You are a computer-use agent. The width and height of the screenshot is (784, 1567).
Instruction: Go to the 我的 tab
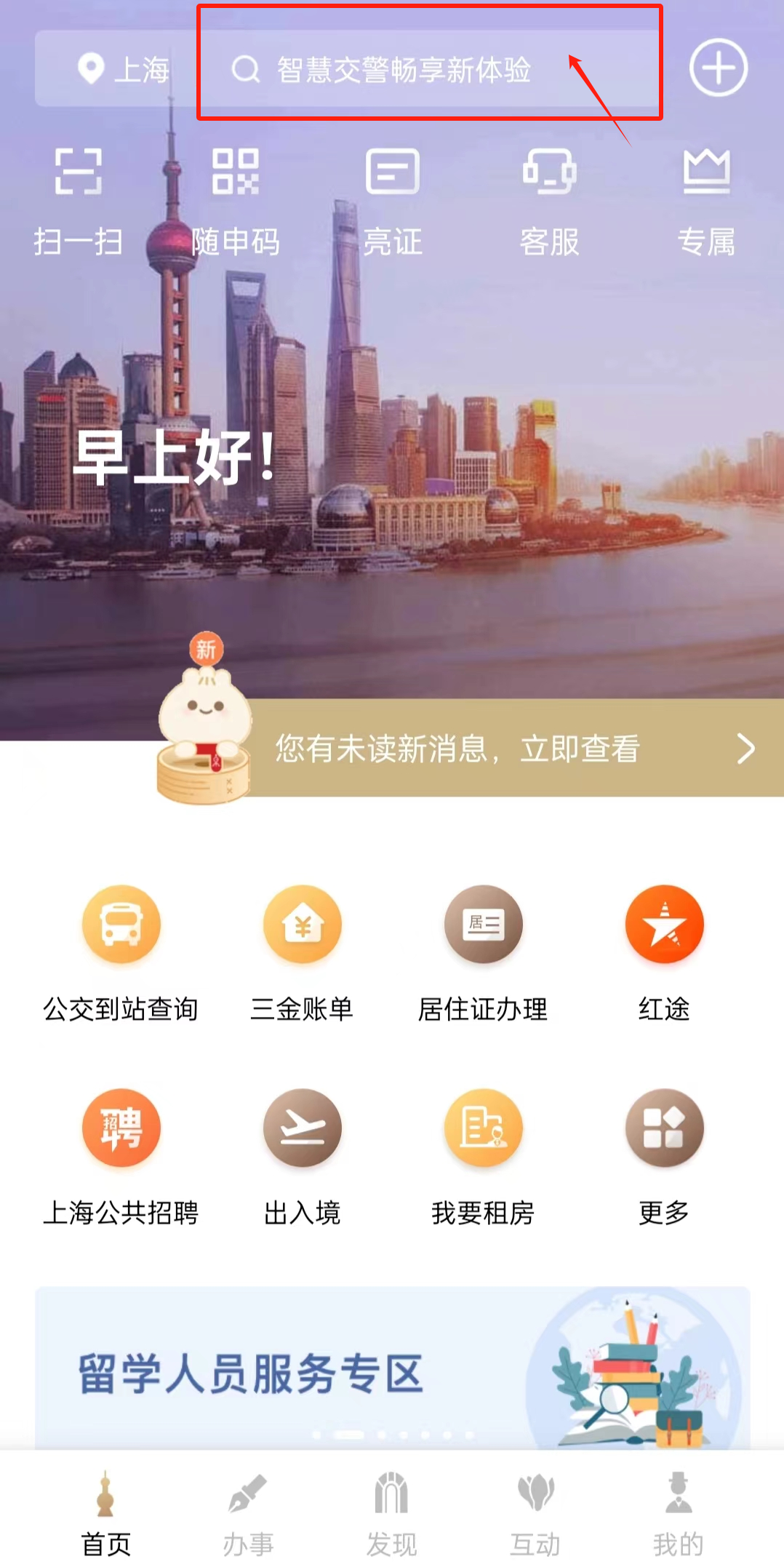(x=678, y=1512)
